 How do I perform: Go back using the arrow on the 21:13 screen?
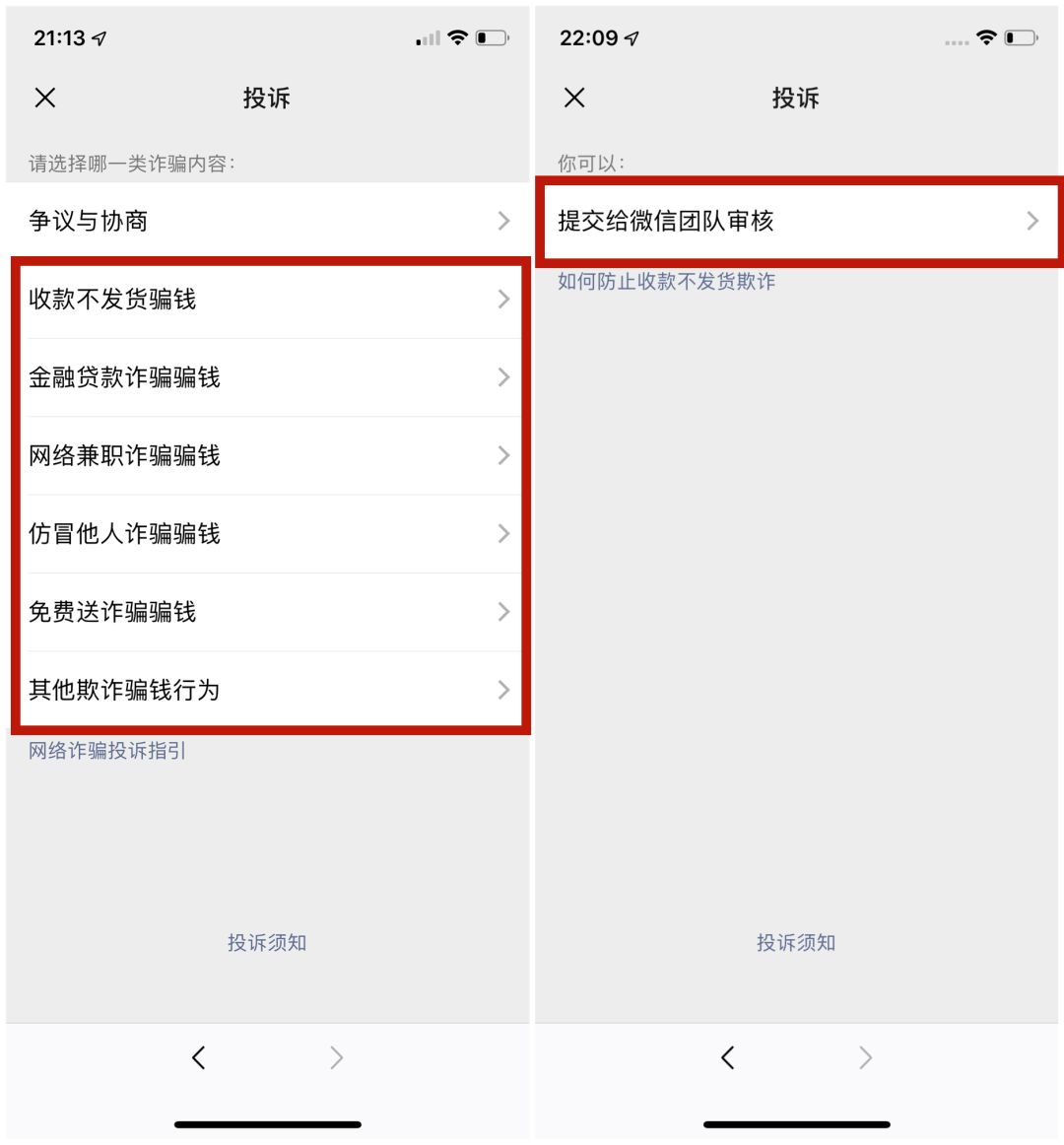coord(199,1057)
